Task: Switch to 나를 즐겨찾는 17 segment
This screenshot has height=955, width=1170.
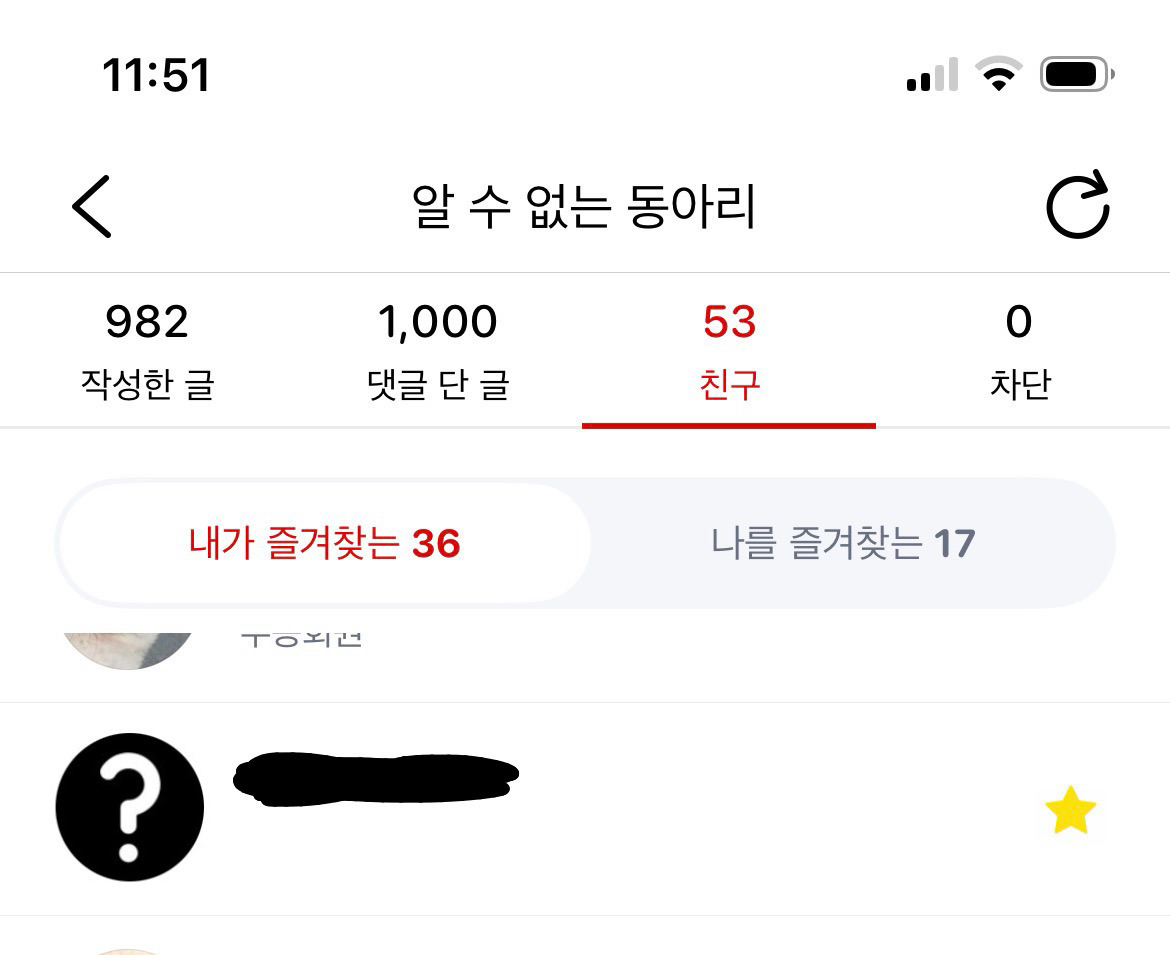Action: [843, 543]
